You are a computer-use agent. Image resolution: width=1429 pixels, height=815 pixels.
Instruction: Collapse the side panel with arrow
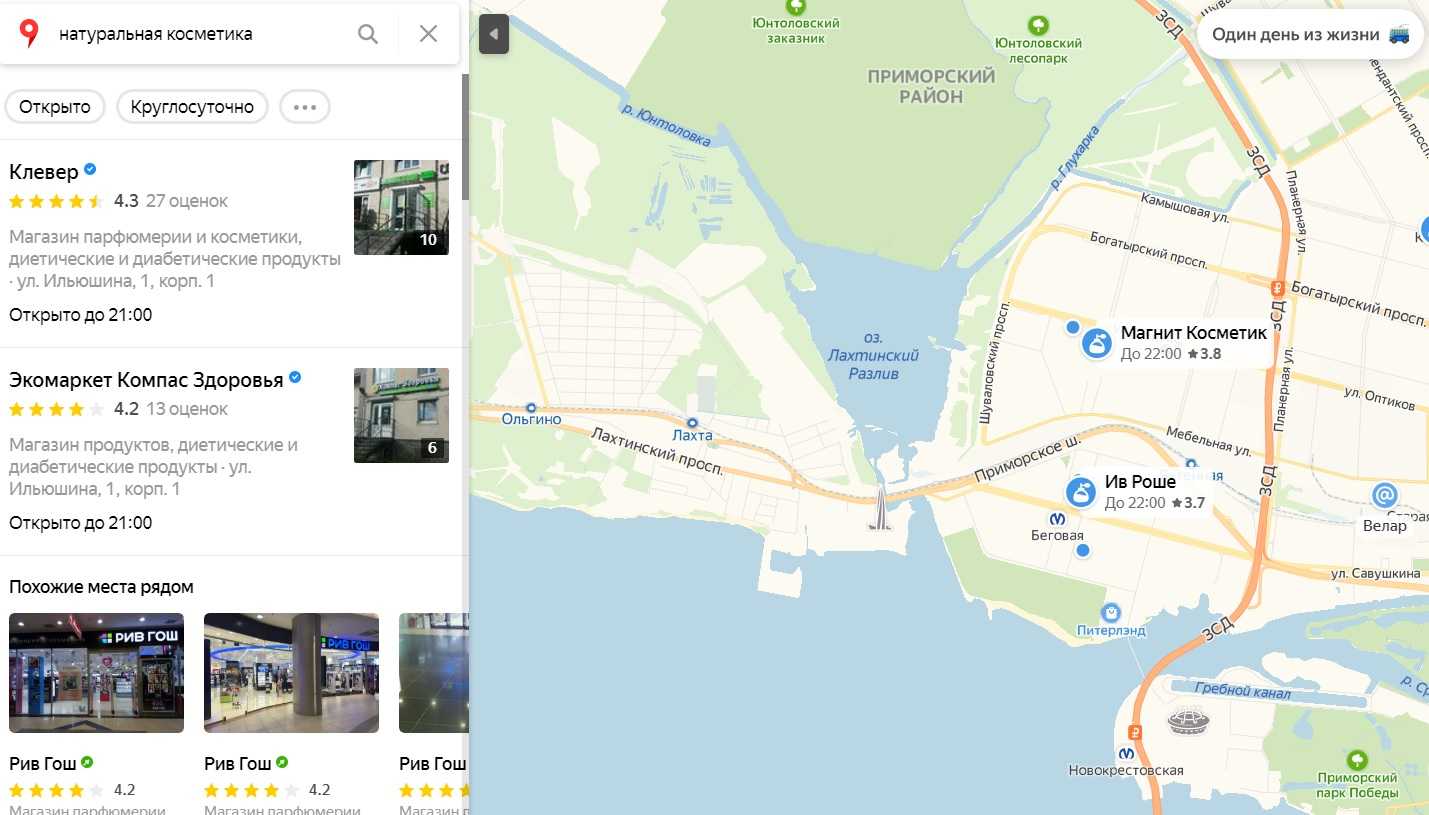[x=494, y=35]
